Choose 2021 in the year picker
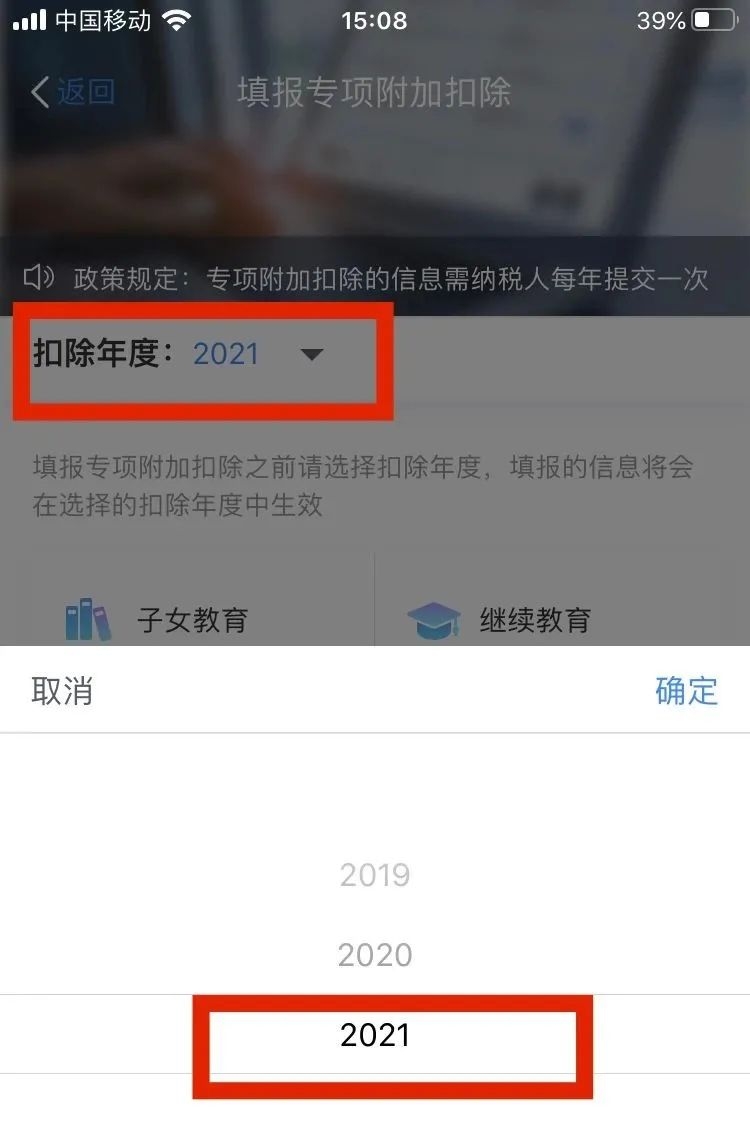The height and width of the screenshot is (1126, 750). pos(375,1035)
